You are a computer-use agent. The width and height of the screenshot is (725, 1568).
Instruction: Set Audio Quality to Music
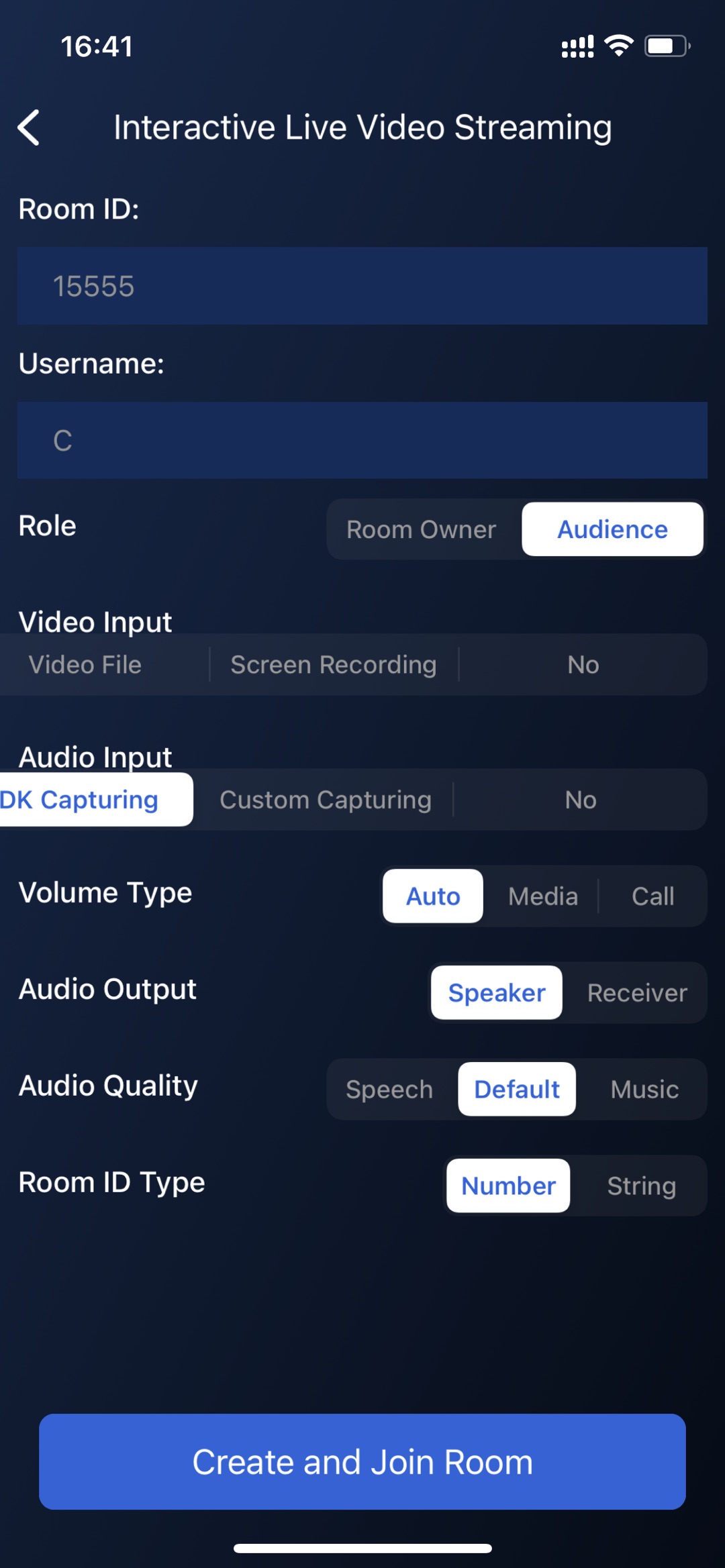coord(644,1090)
